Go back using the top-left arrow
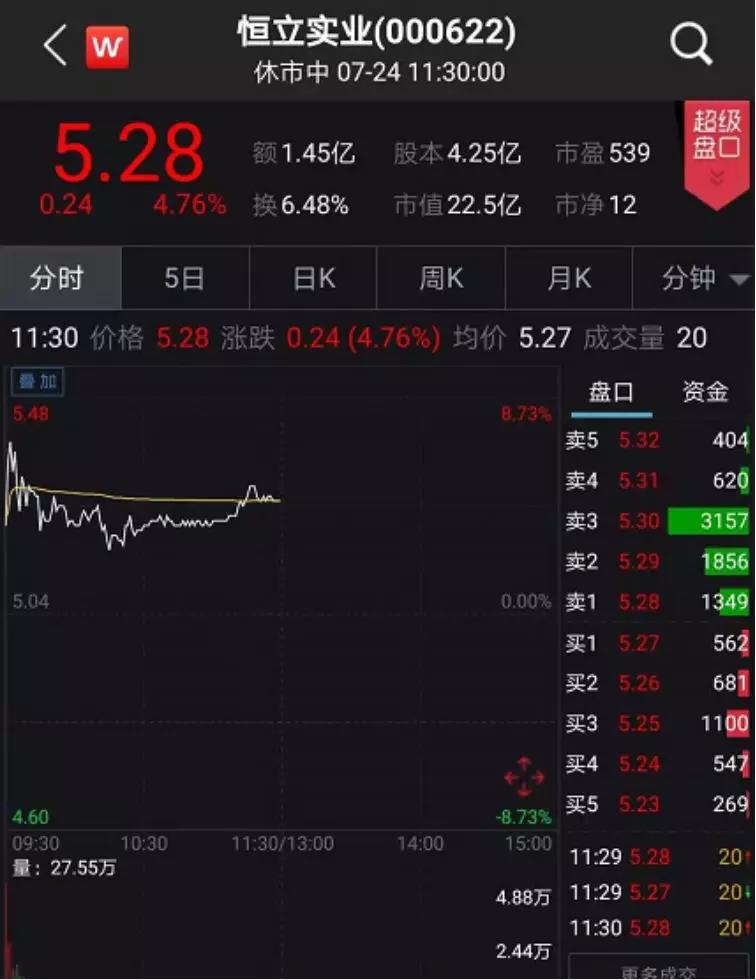Viewport: 756px width, 980px height. tap(56, 46)
